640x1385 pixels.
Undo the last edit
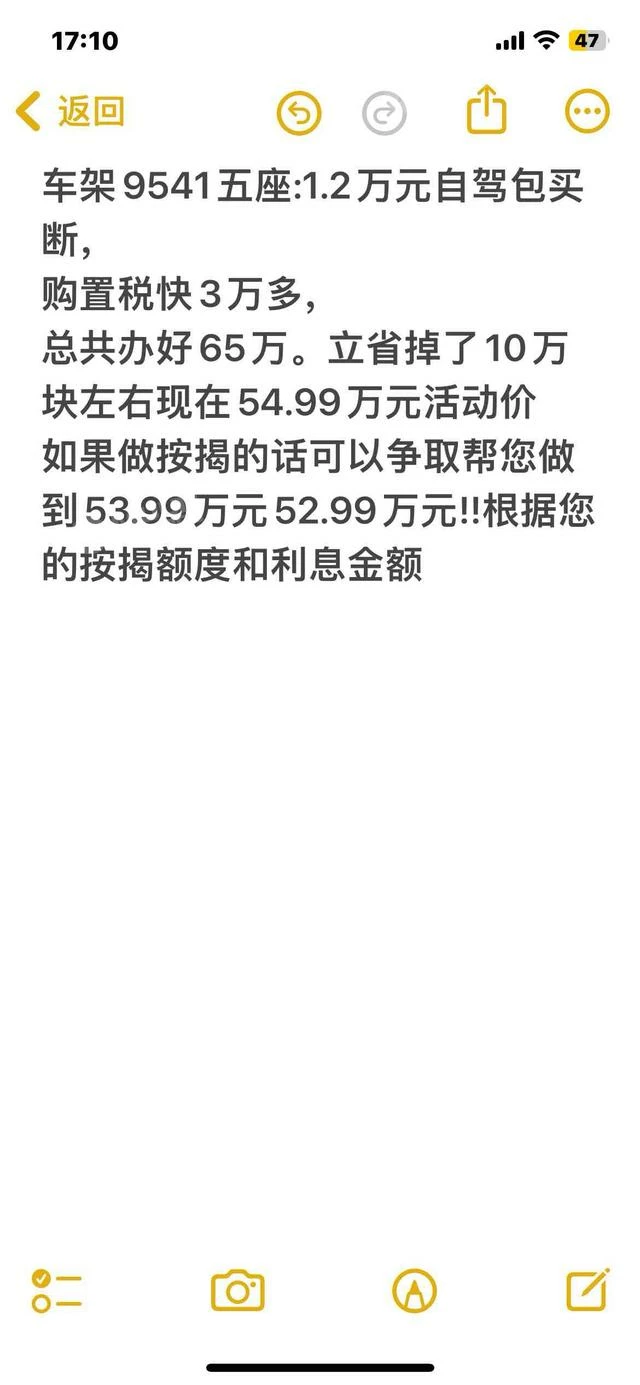pyautogui.click(x=299, y=112)
